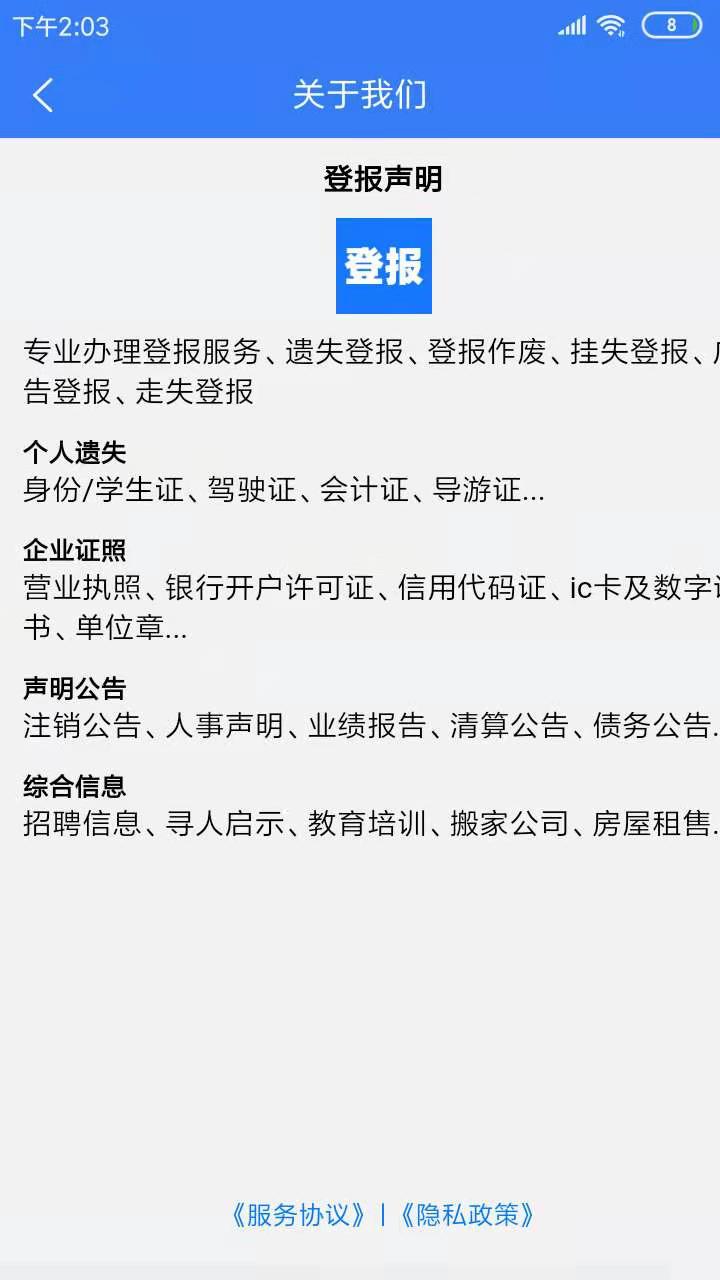720x1280 pixels.
Task: Open the 《隐私政策》 privacy policy
Action: point(470,1214)
